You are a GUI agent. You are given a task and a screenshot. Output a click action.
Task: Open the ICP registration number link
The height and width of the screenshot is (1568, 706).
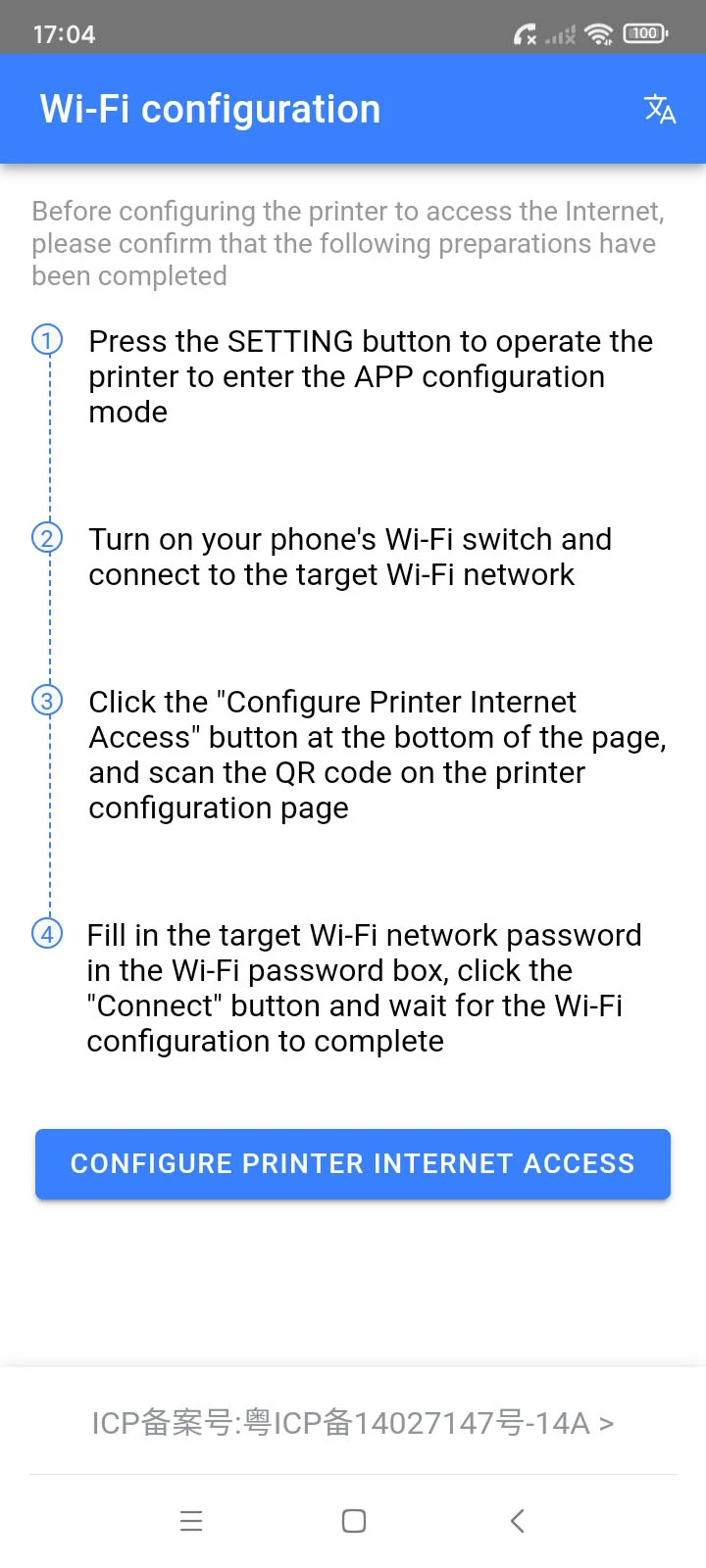(353, 1422)
